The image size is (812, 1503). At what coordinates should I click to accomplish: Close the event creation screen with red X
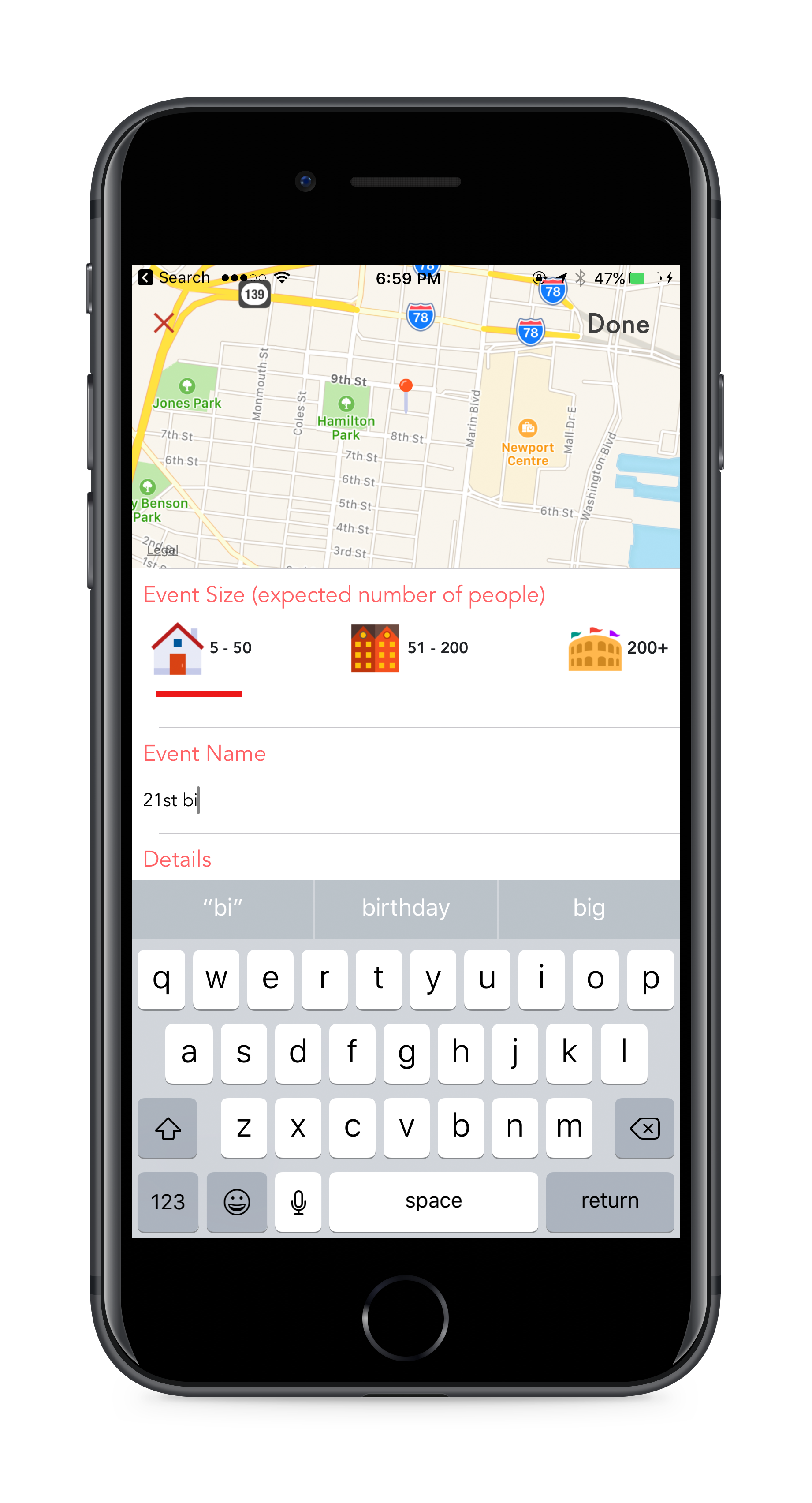[x=164, y=323]
